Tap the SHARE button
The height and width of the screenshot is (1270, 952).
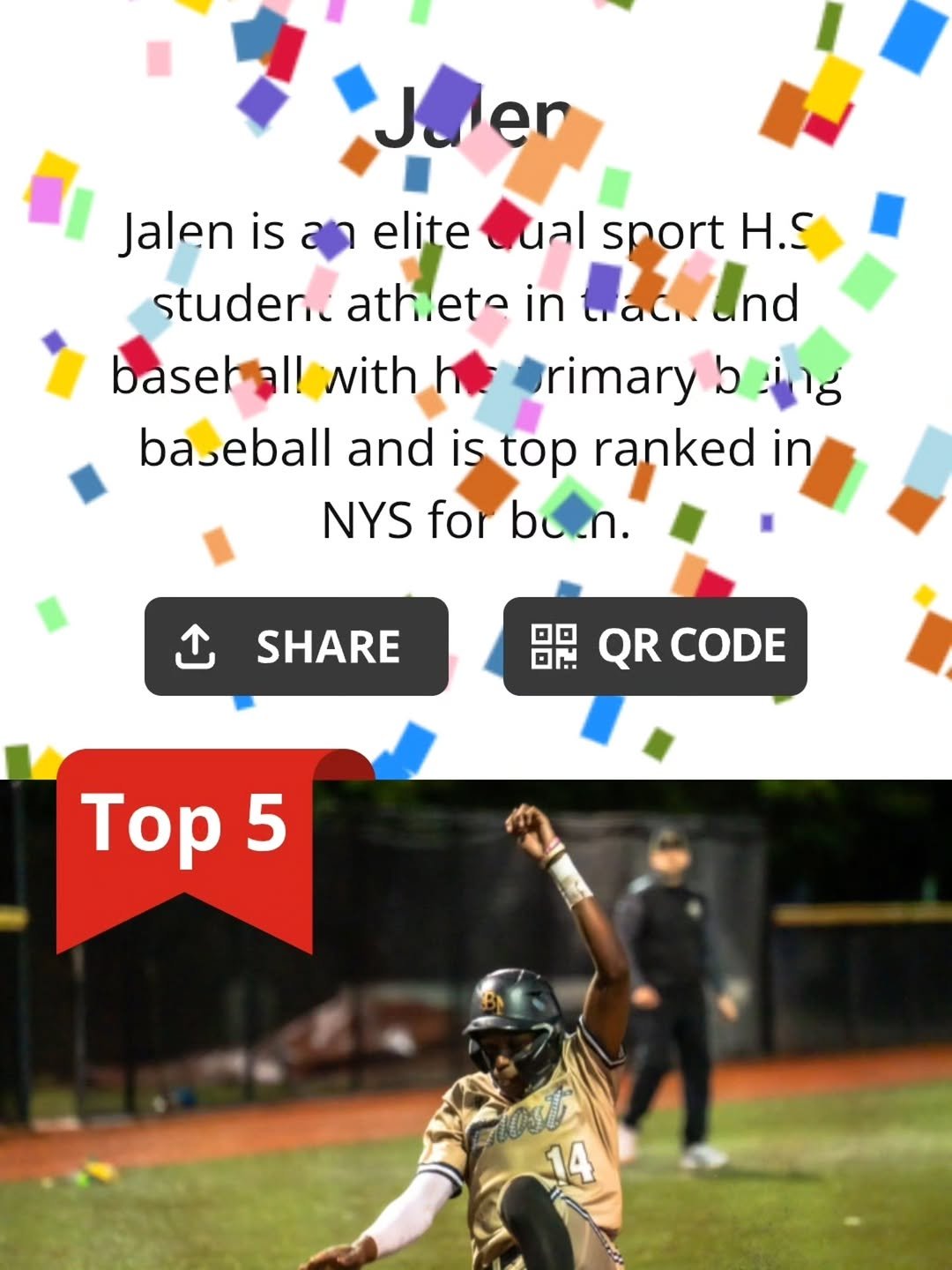click(x=296, y=646)
